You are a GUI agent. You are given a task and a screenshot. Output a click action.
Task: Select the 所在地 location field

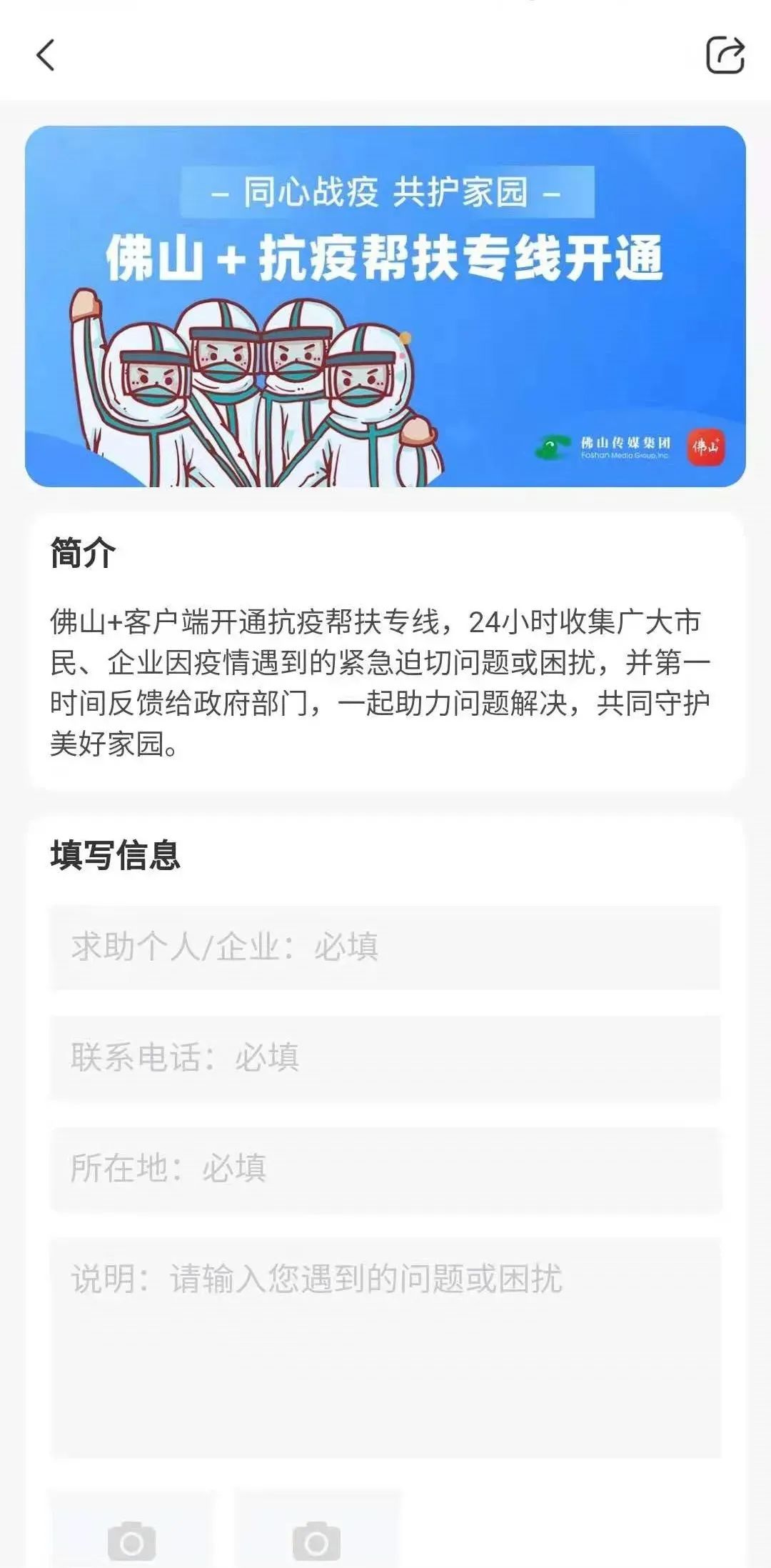385,1169
